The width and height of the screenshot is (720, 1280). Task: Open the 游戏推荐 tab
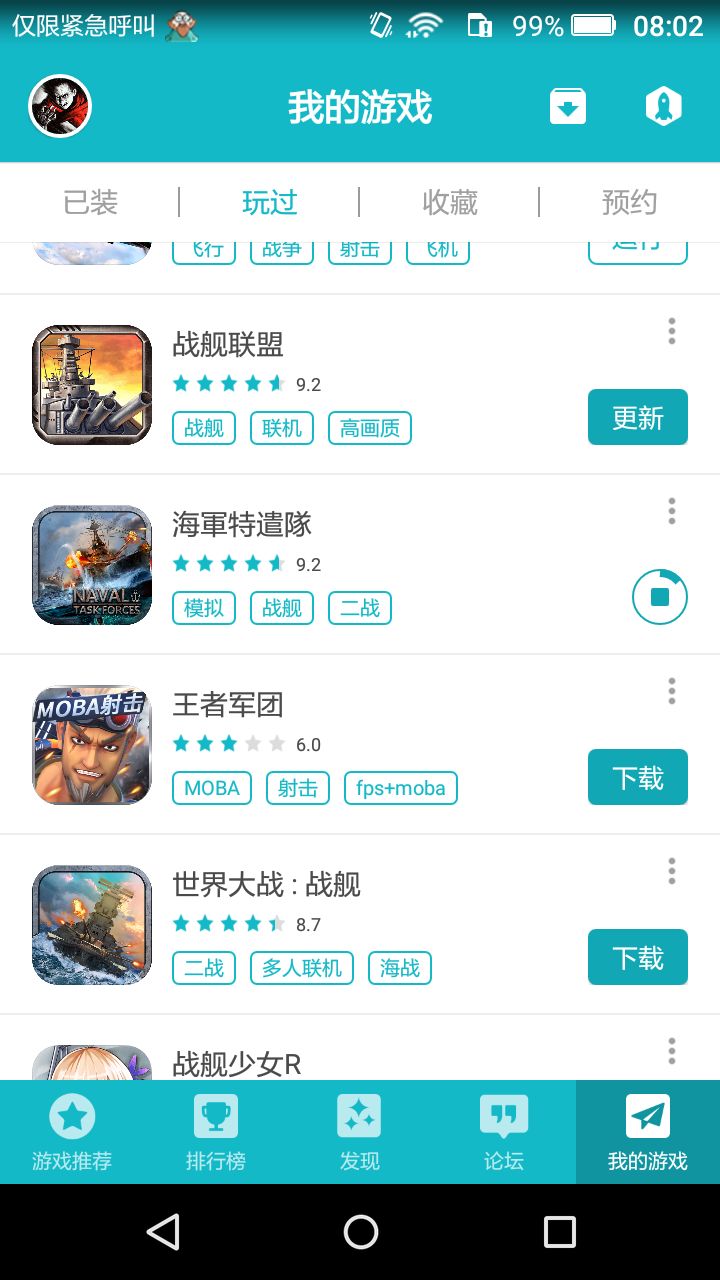pyautogui.click(x=72, y=1132)
